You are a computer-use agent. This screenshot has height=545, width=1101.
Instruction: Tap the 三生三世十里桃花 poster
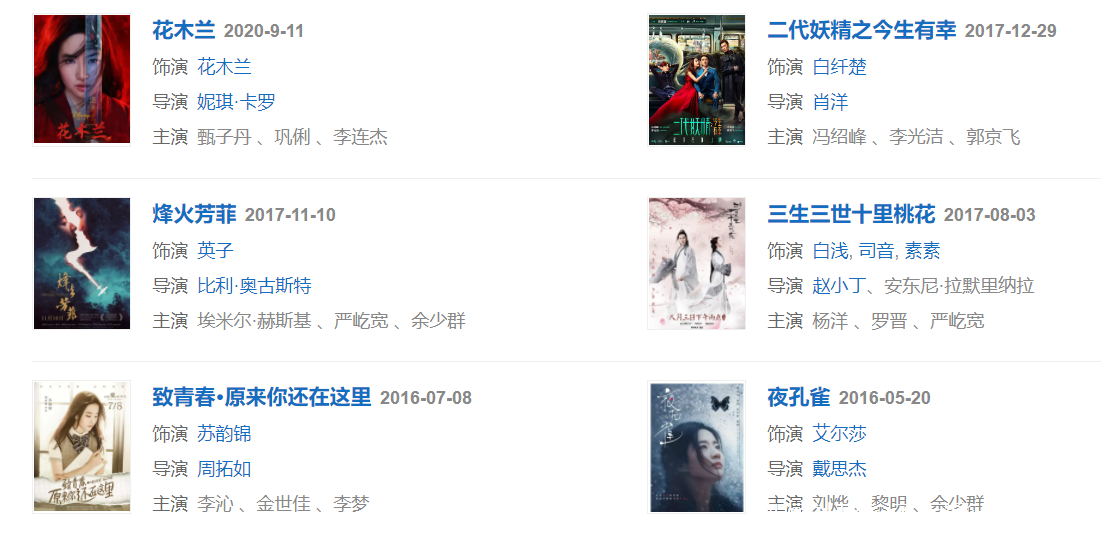point(697,263)
